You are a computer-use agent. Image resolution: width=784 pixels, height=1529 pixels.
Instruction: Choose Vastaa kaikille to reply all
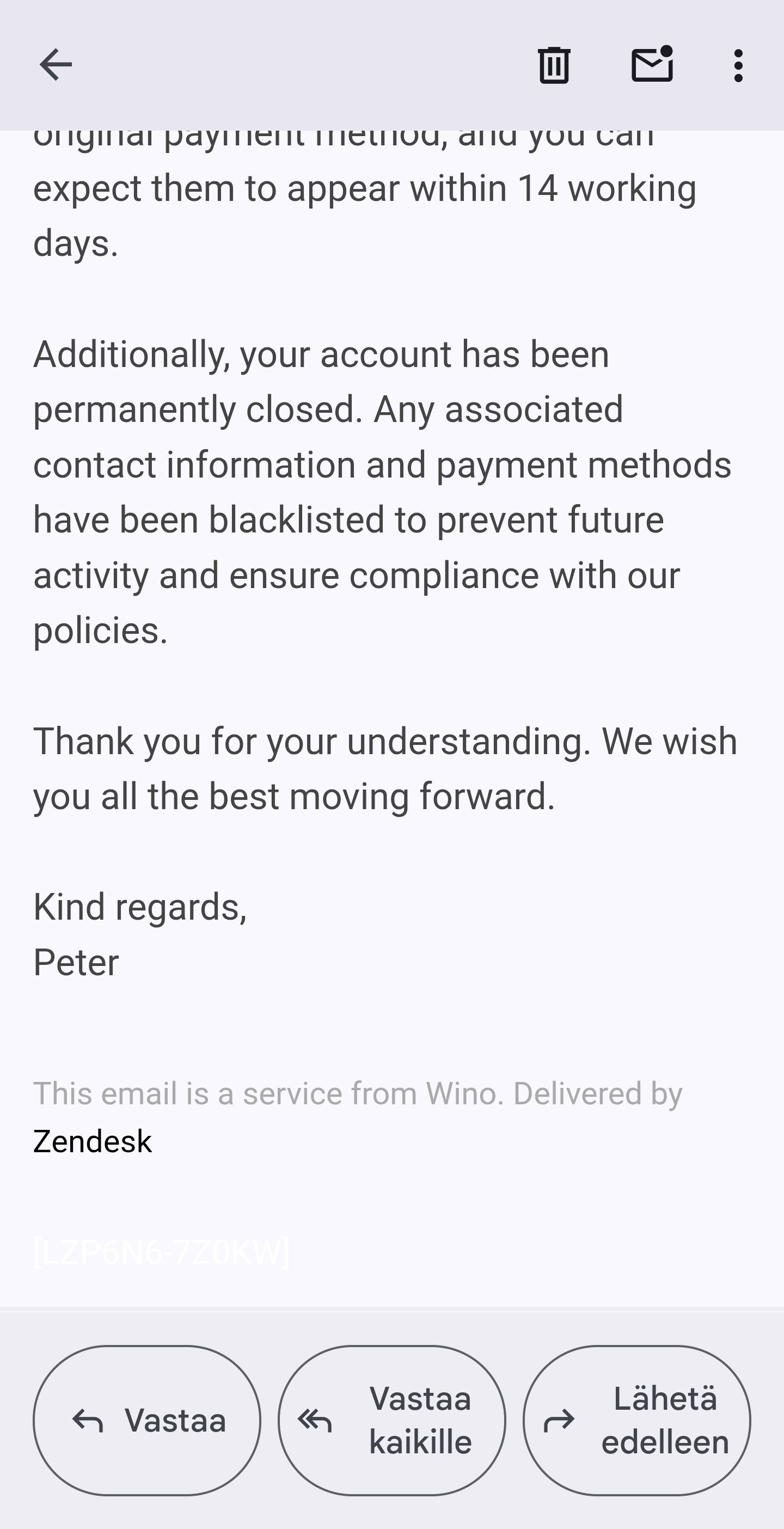pyautogui.click(x=391, y=1421)
